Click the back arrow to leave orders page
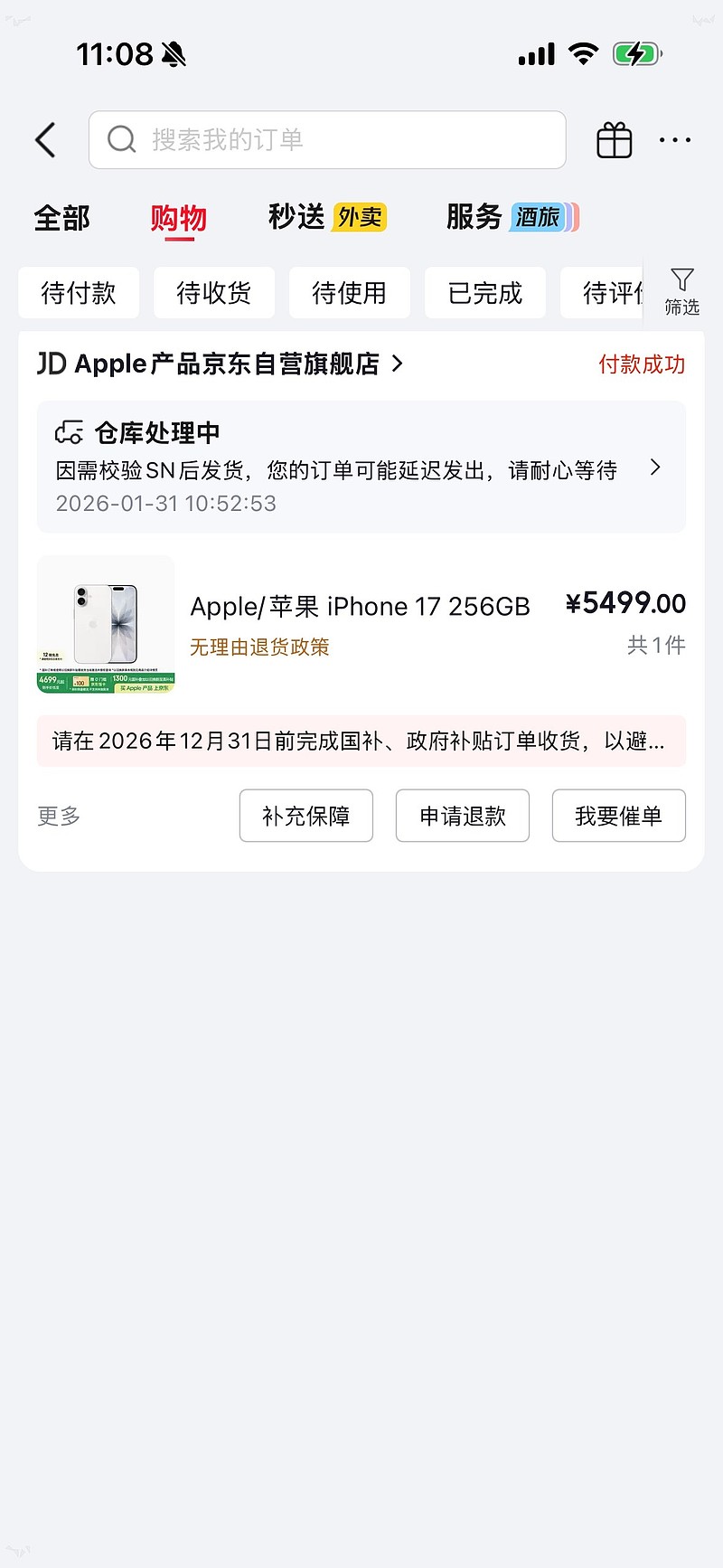 pos(45,140)
